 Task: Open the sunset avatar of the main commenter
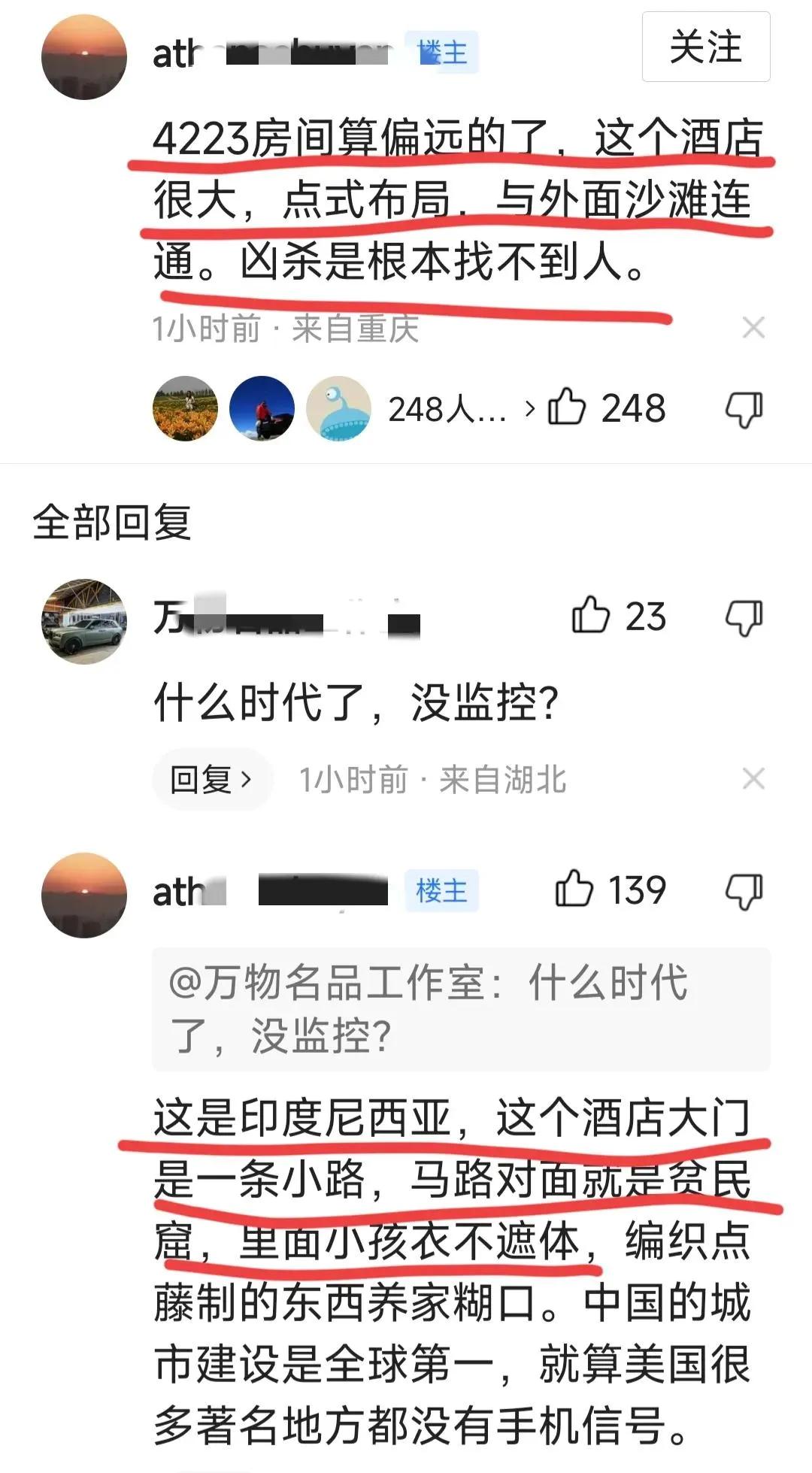(x=84, y=57)
